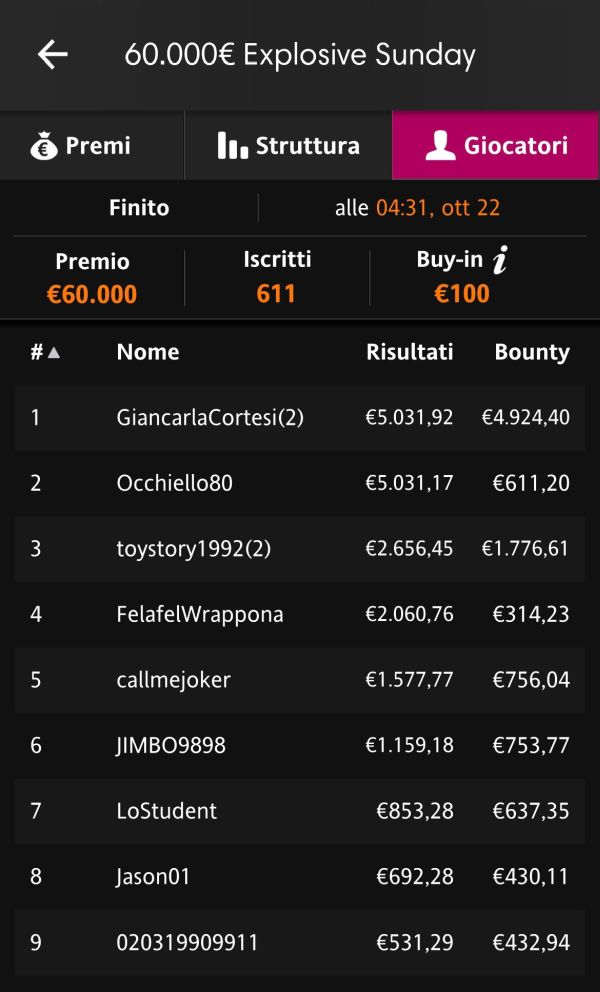Tap the Jason01 player row

pyautogui.click(x=300, y=878)
